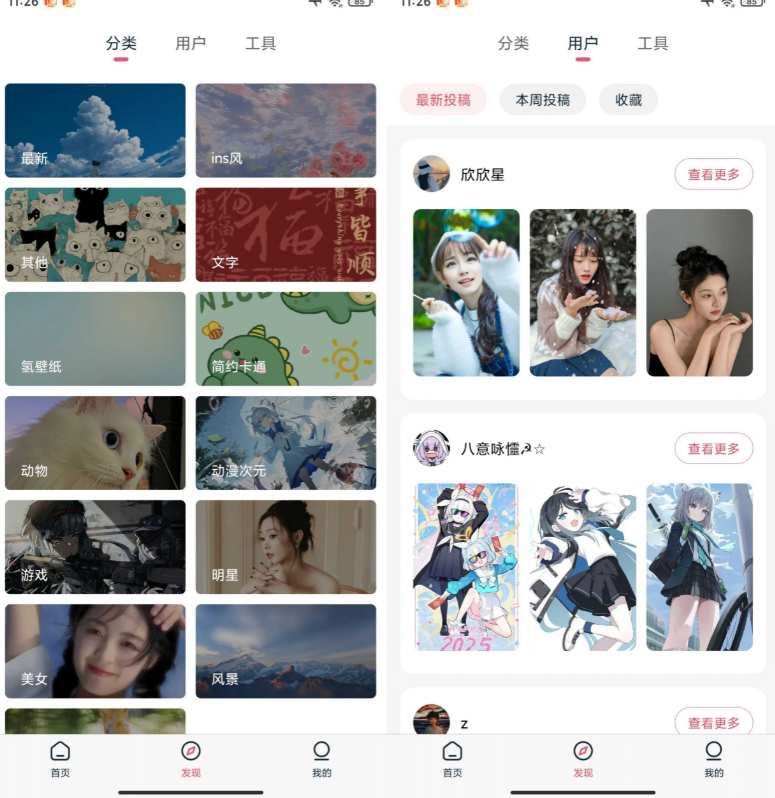Browse the 明星 category

[x=285, y=546]
